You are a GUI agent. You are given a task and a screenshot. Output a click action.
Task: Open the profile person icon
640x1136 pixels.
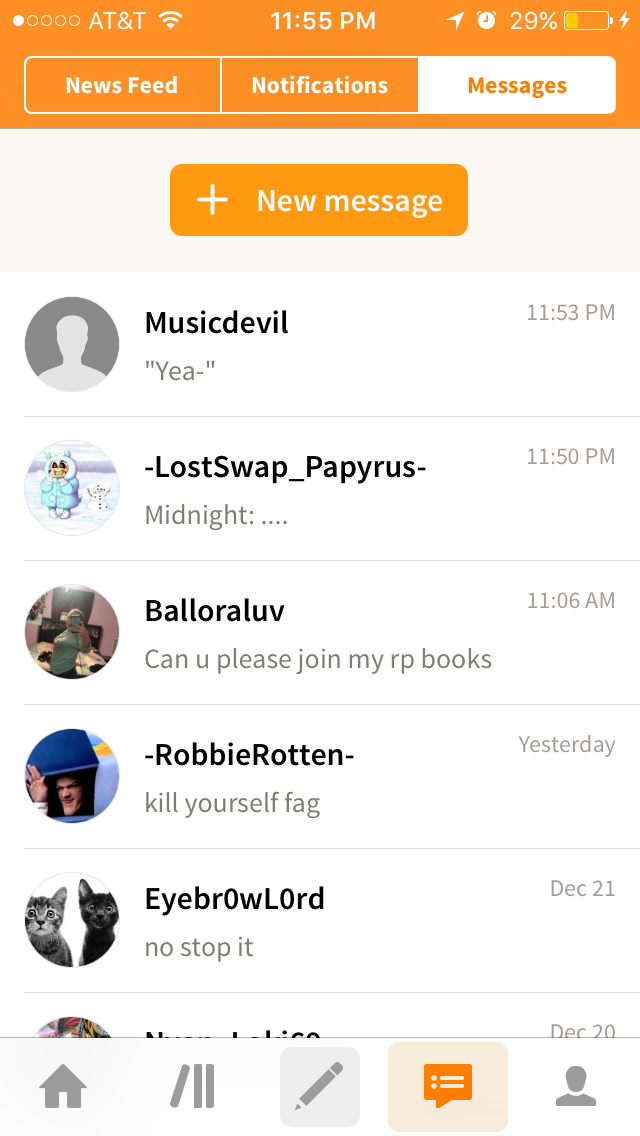pos(576,1087)
